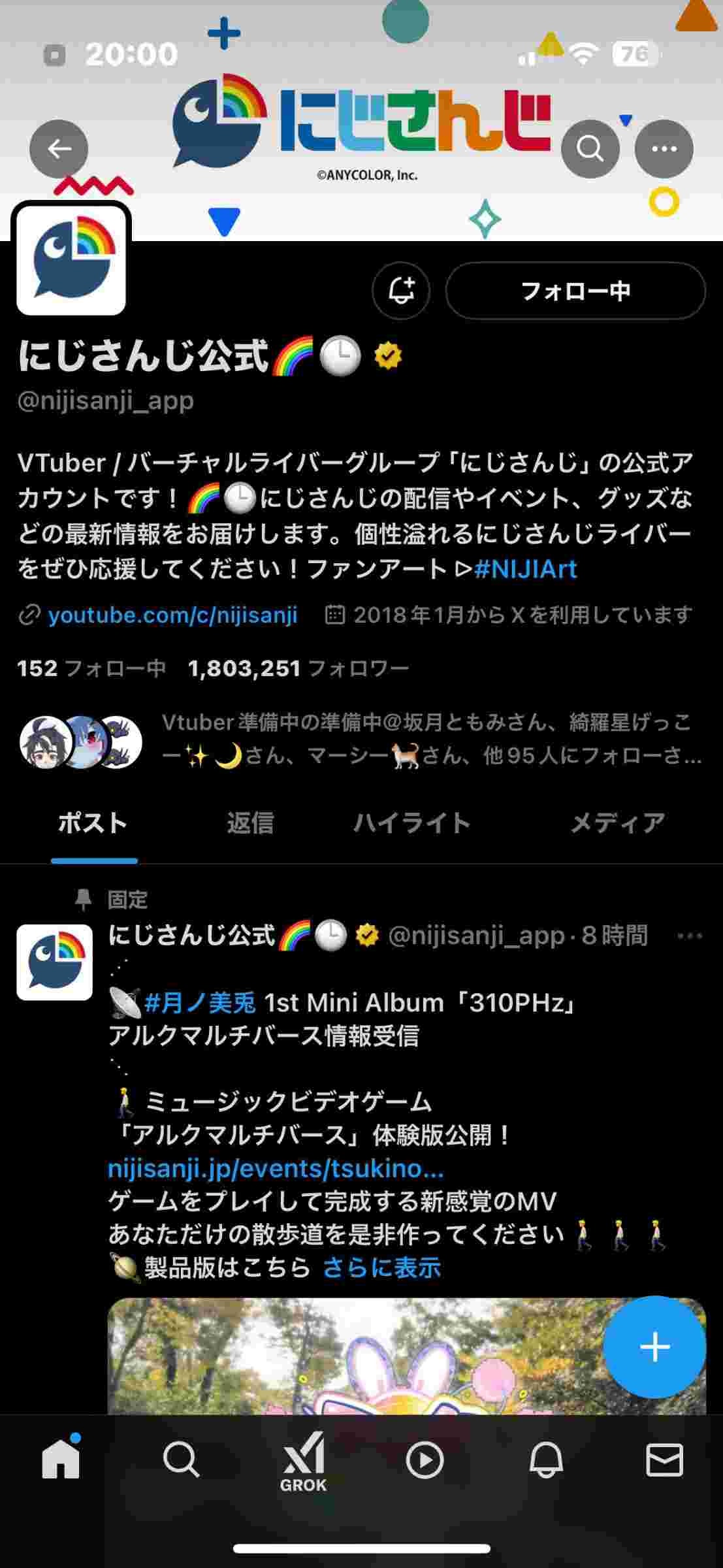Switch to the メディア tab
Screen dimensions: 723x1568
[x=618, y=823]
